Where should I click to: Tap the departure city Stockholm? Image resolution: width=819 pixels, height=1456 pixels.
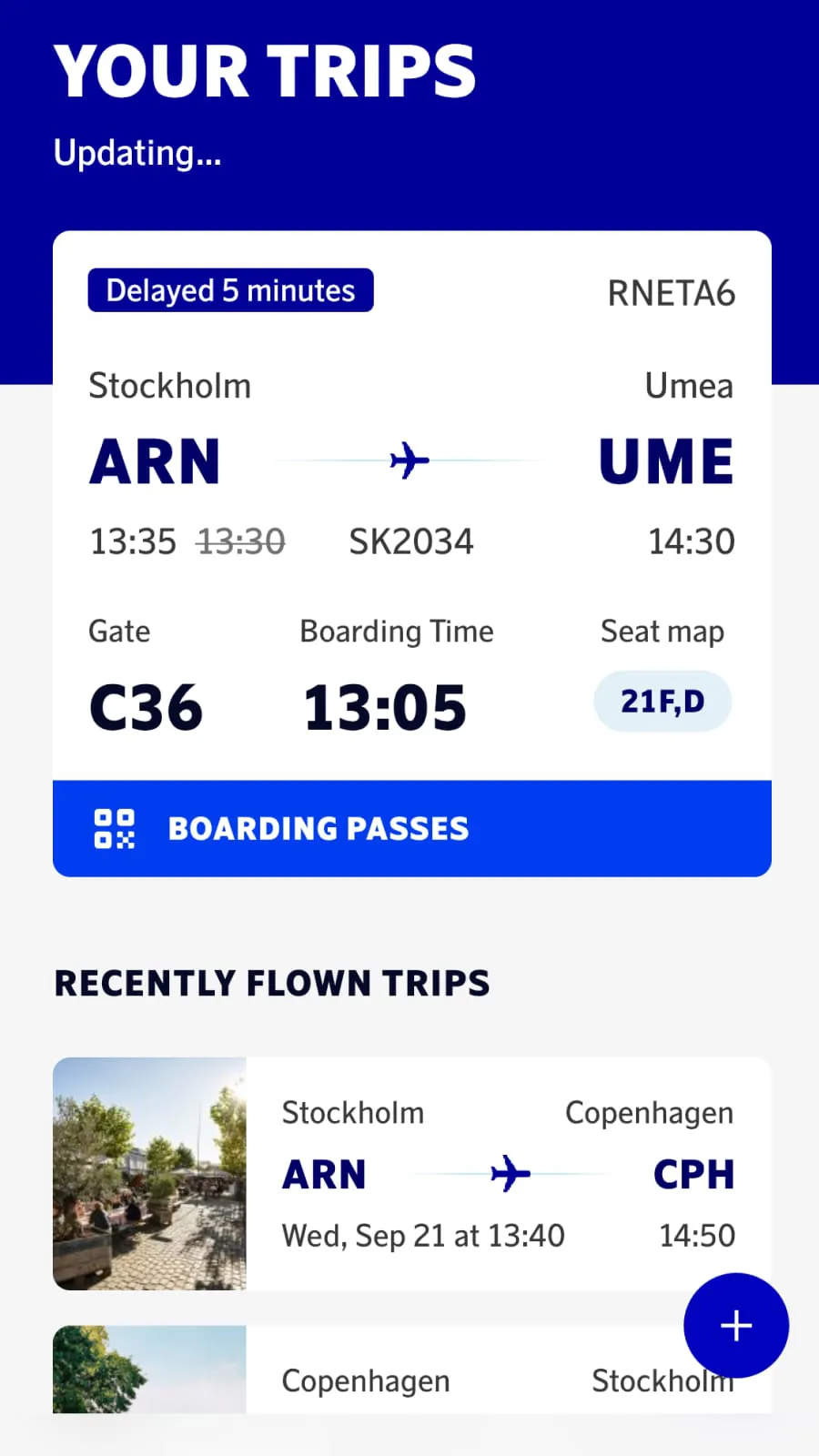(169, 385)
